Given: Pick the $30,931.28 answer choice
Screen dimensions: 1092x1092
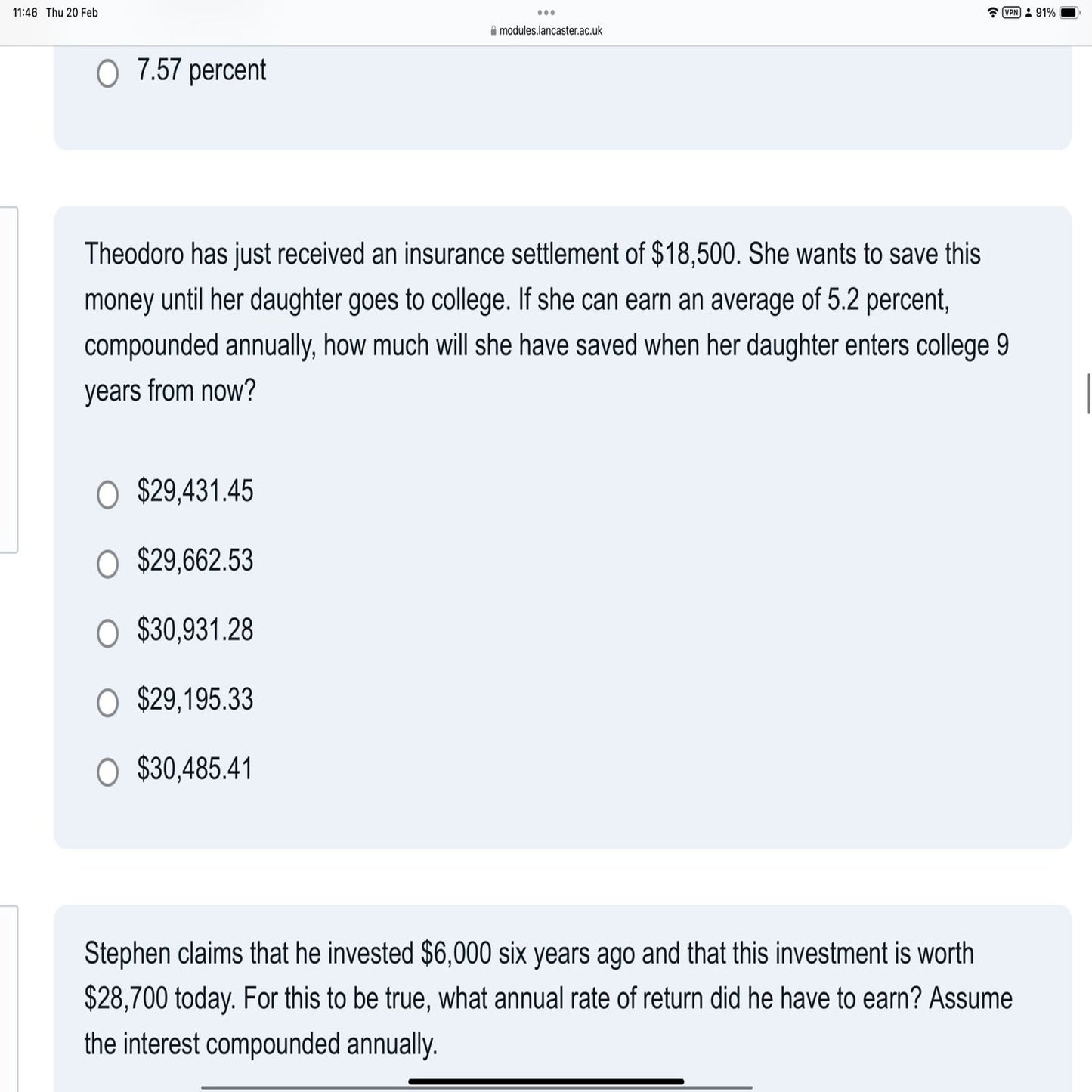Looking at the screenshot, I should point(107,633).
